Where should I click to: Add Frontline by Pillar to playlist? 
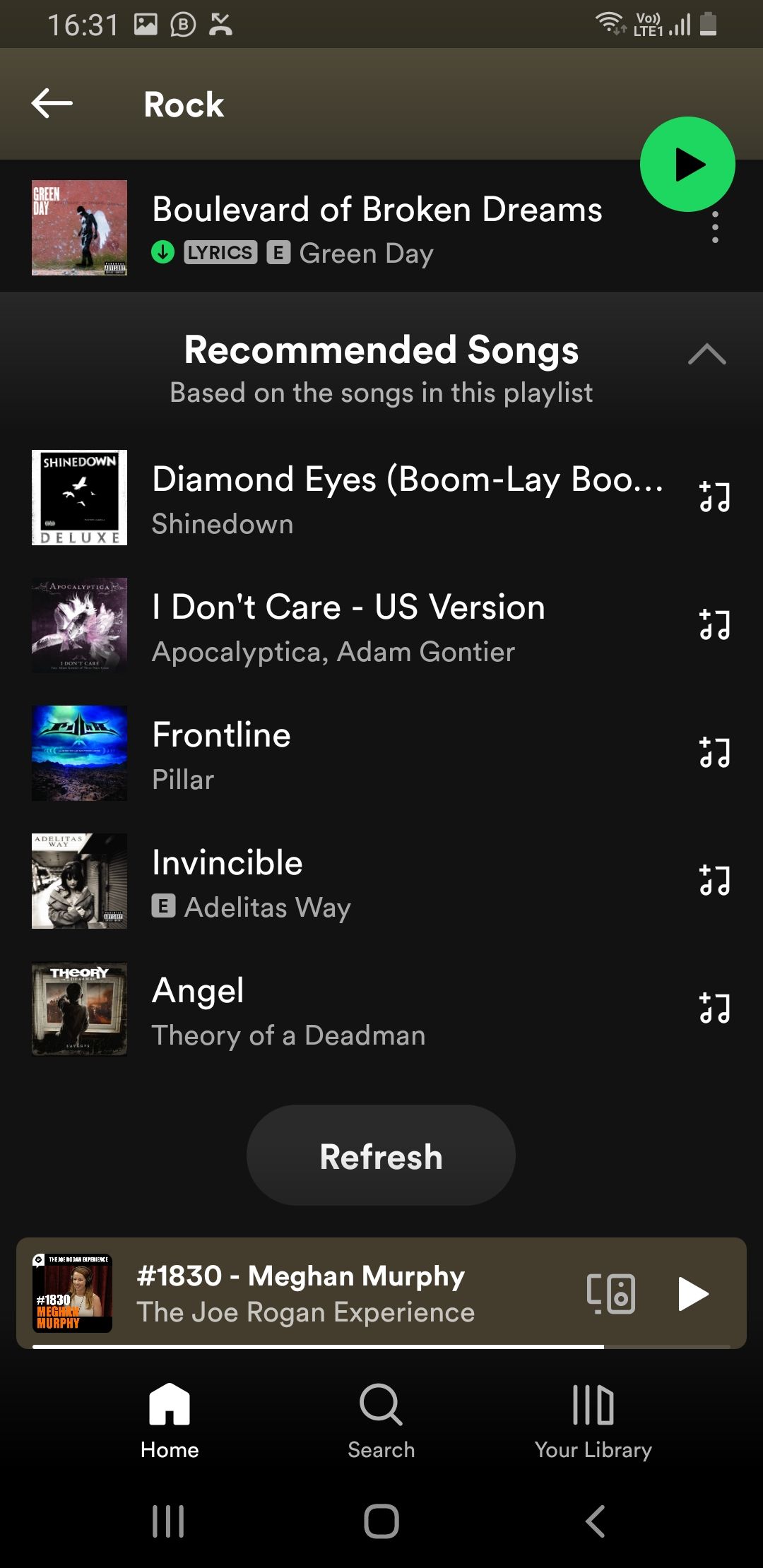(x=715, y=753)
